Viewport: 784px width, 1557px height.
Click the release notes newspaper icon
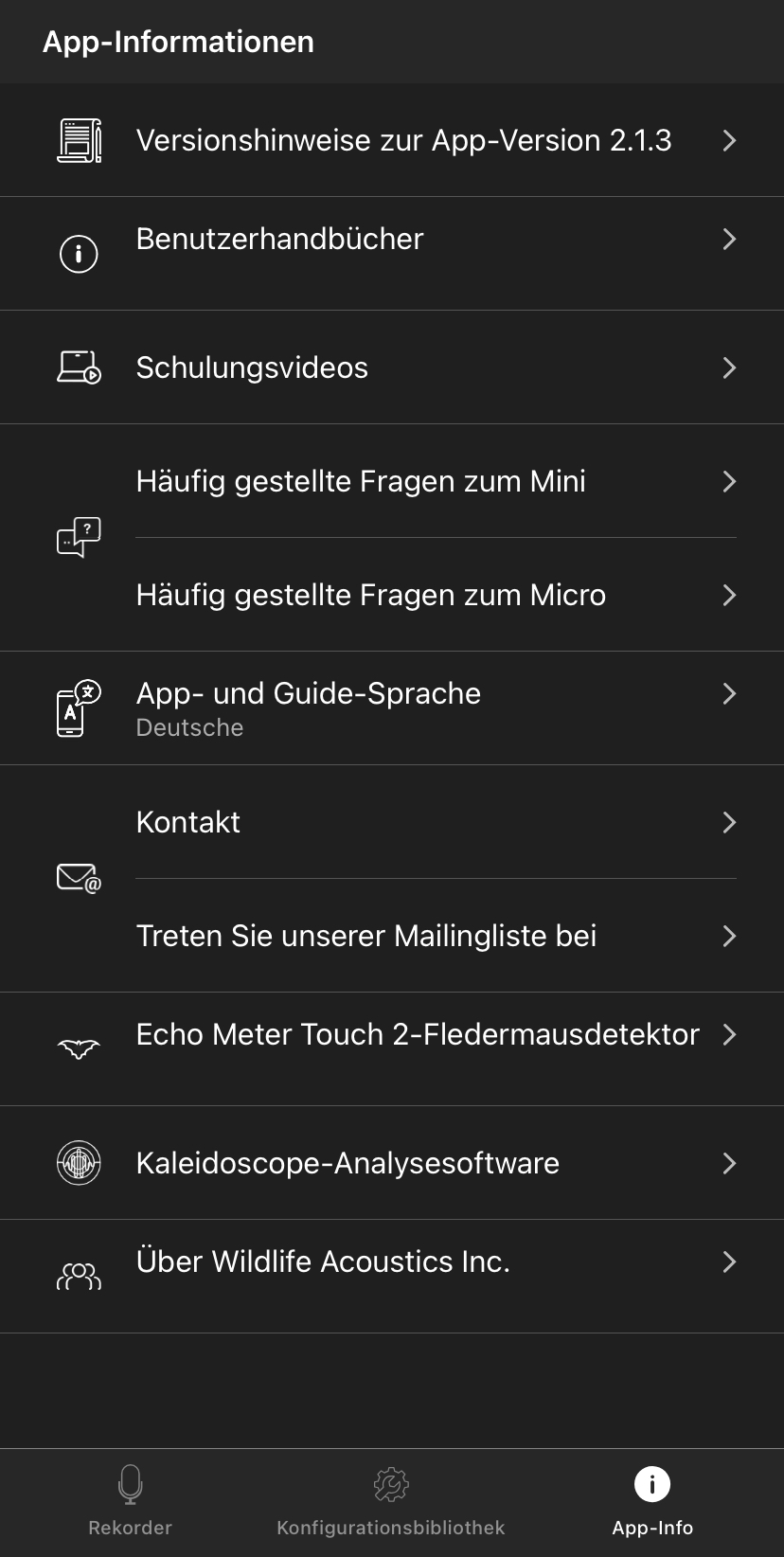pos(79,139)
